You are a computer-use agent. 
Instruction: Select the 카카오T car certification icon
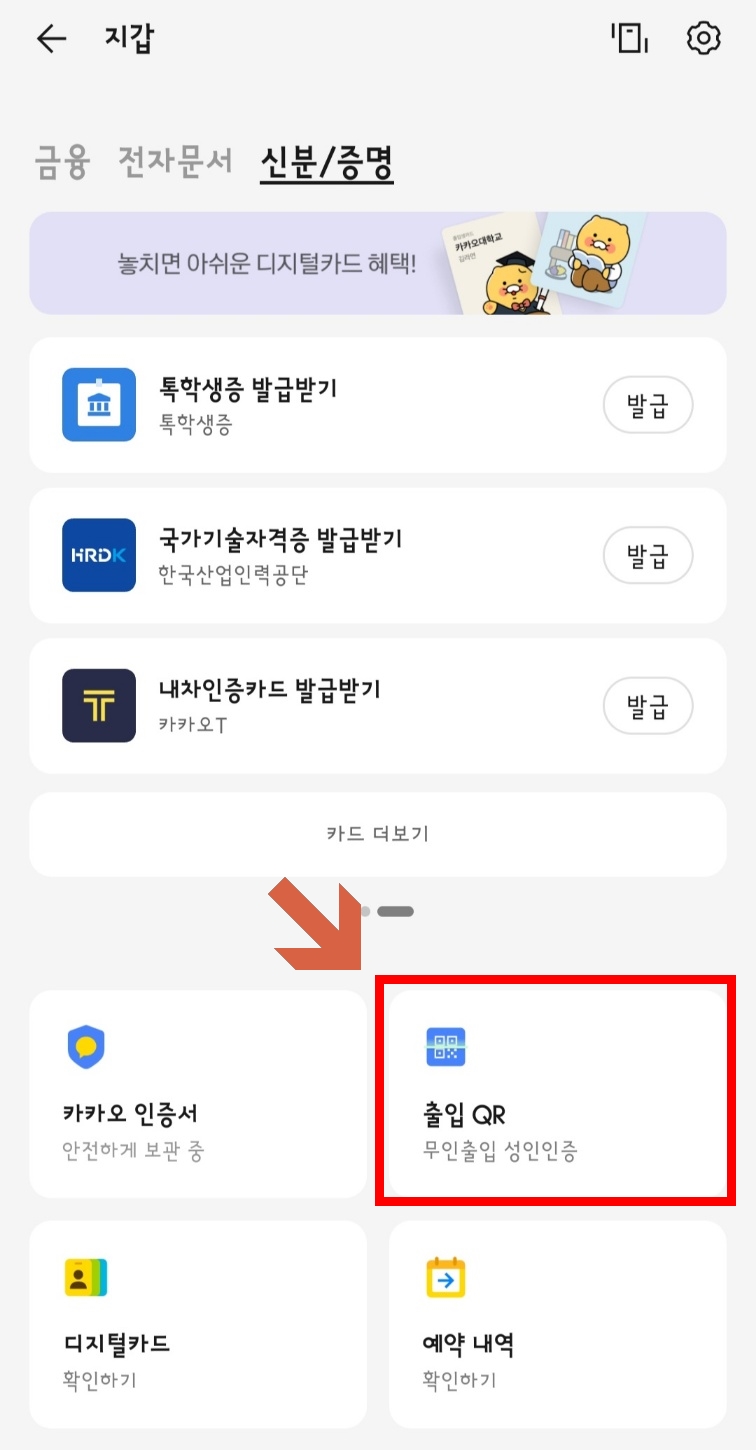click(98, 705)
